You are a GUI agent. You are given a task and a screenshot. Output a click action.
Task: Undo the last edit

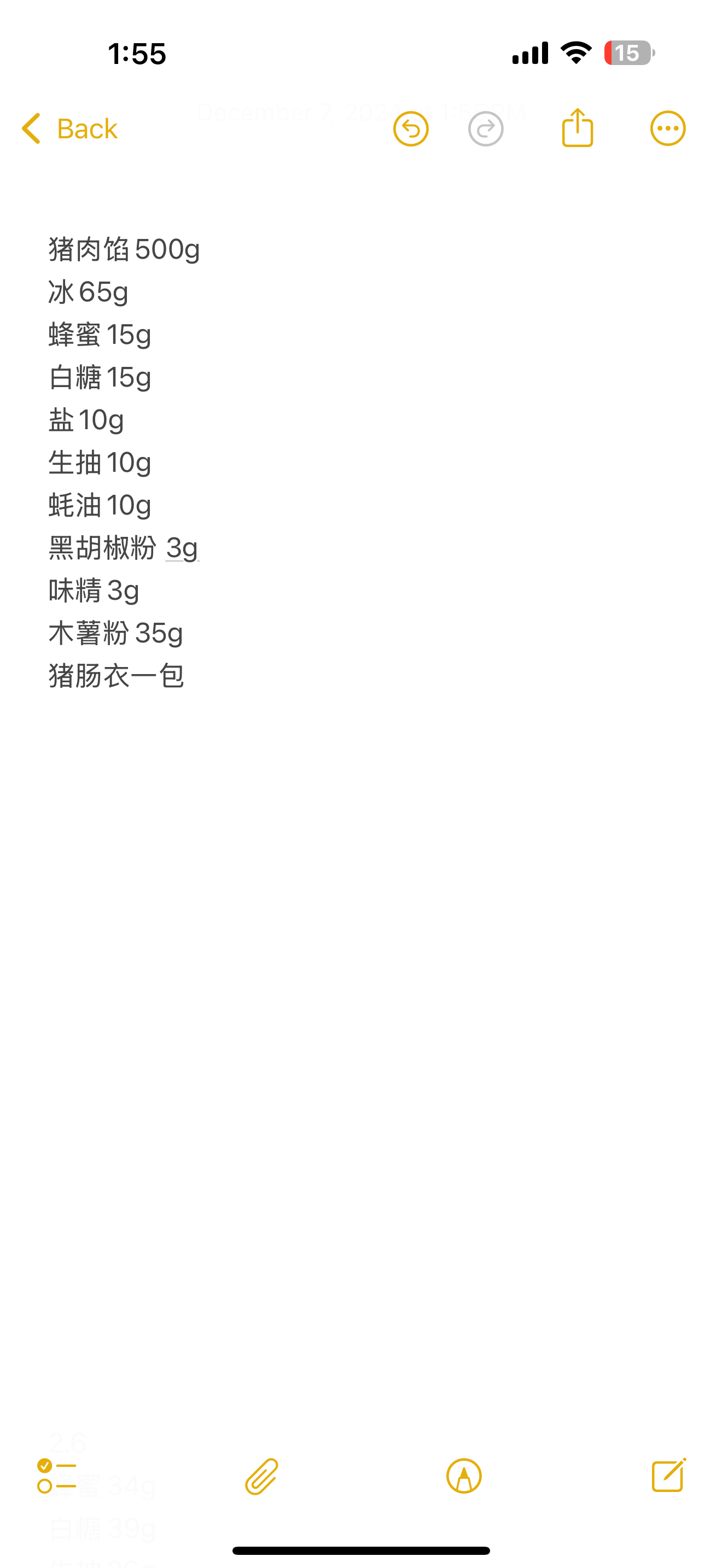pyautogui.click(x=411, y=128)
